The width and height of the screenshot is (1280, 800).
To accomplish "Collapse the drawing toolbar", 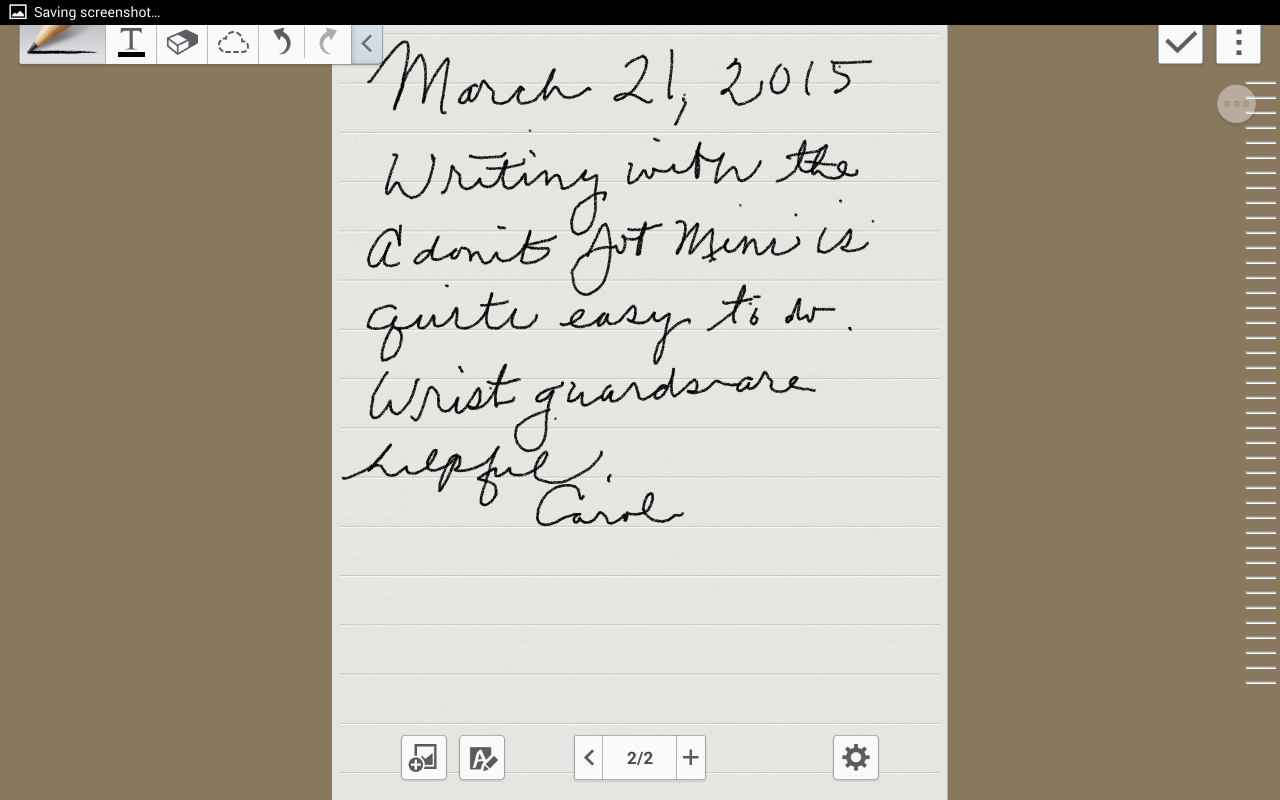I will [367, 44].
